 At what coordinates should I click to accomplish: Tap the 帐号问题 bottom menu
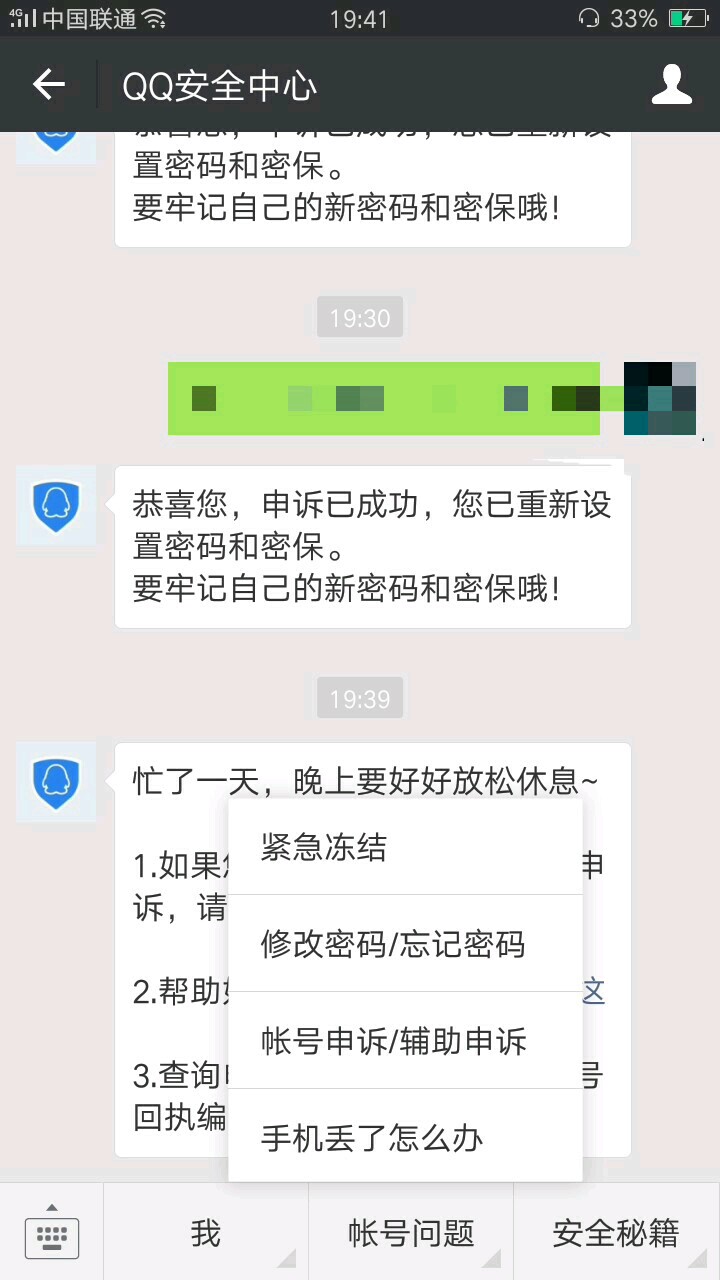[411, 1233]
